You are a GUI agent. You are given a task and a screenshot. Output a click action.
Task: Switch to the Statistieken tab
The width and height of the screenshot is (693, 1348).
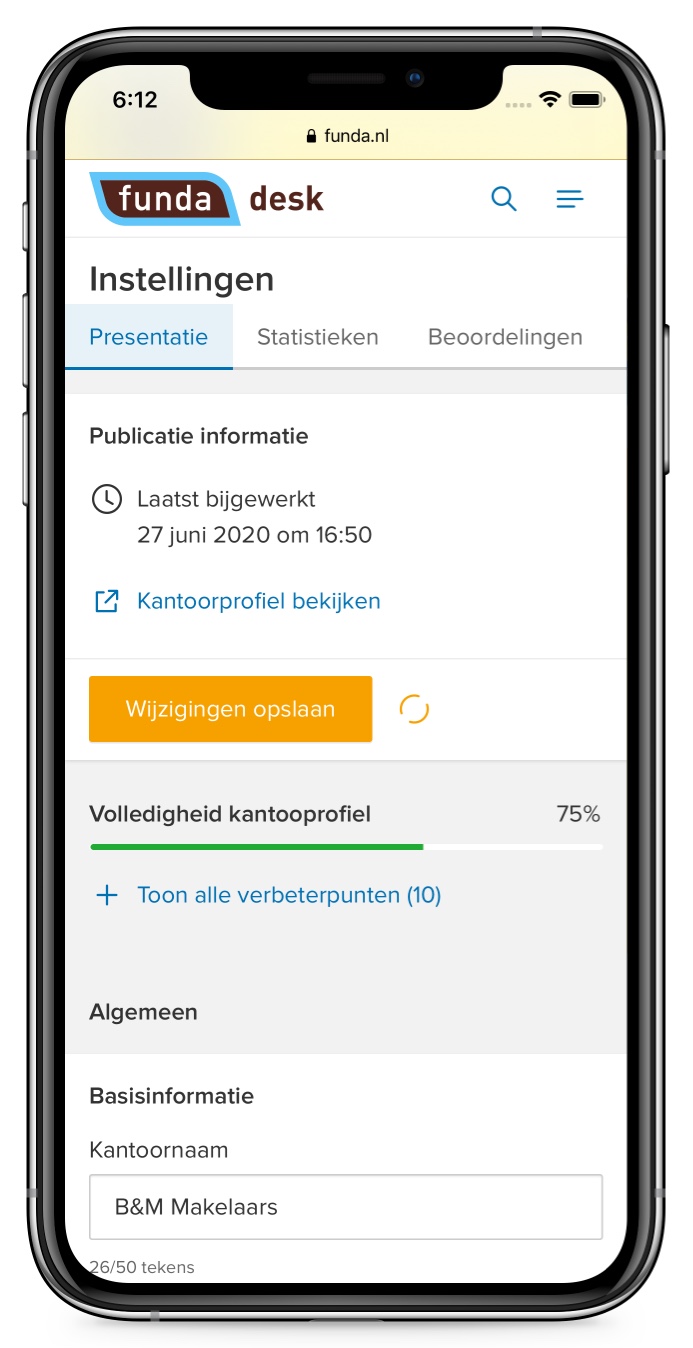click(x=317, y=337)
